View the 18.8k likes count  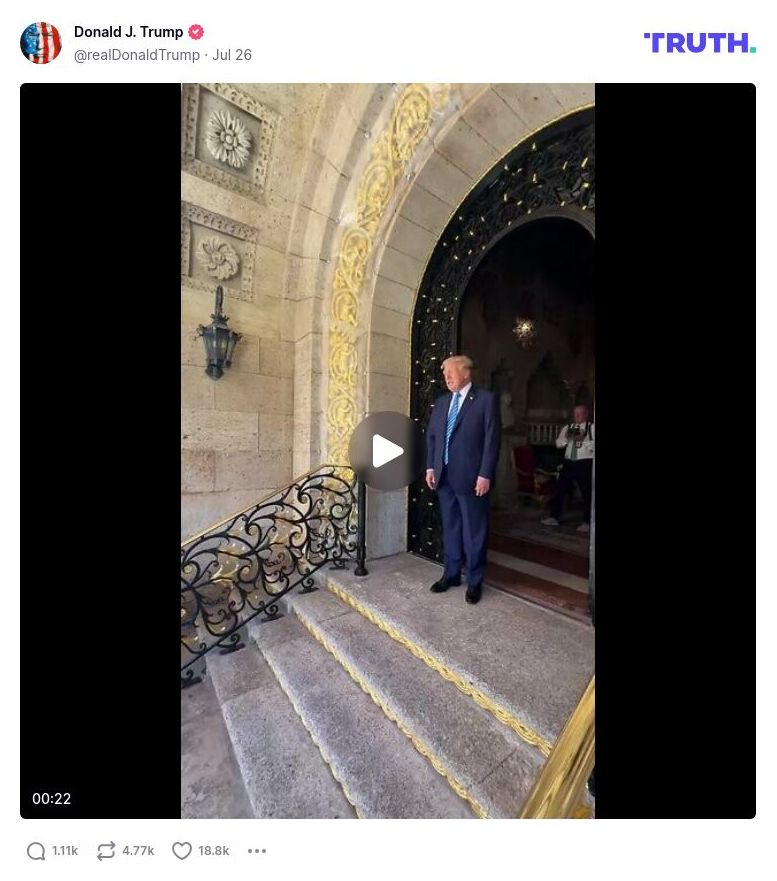pyautogui.click(x=214, y=850)
